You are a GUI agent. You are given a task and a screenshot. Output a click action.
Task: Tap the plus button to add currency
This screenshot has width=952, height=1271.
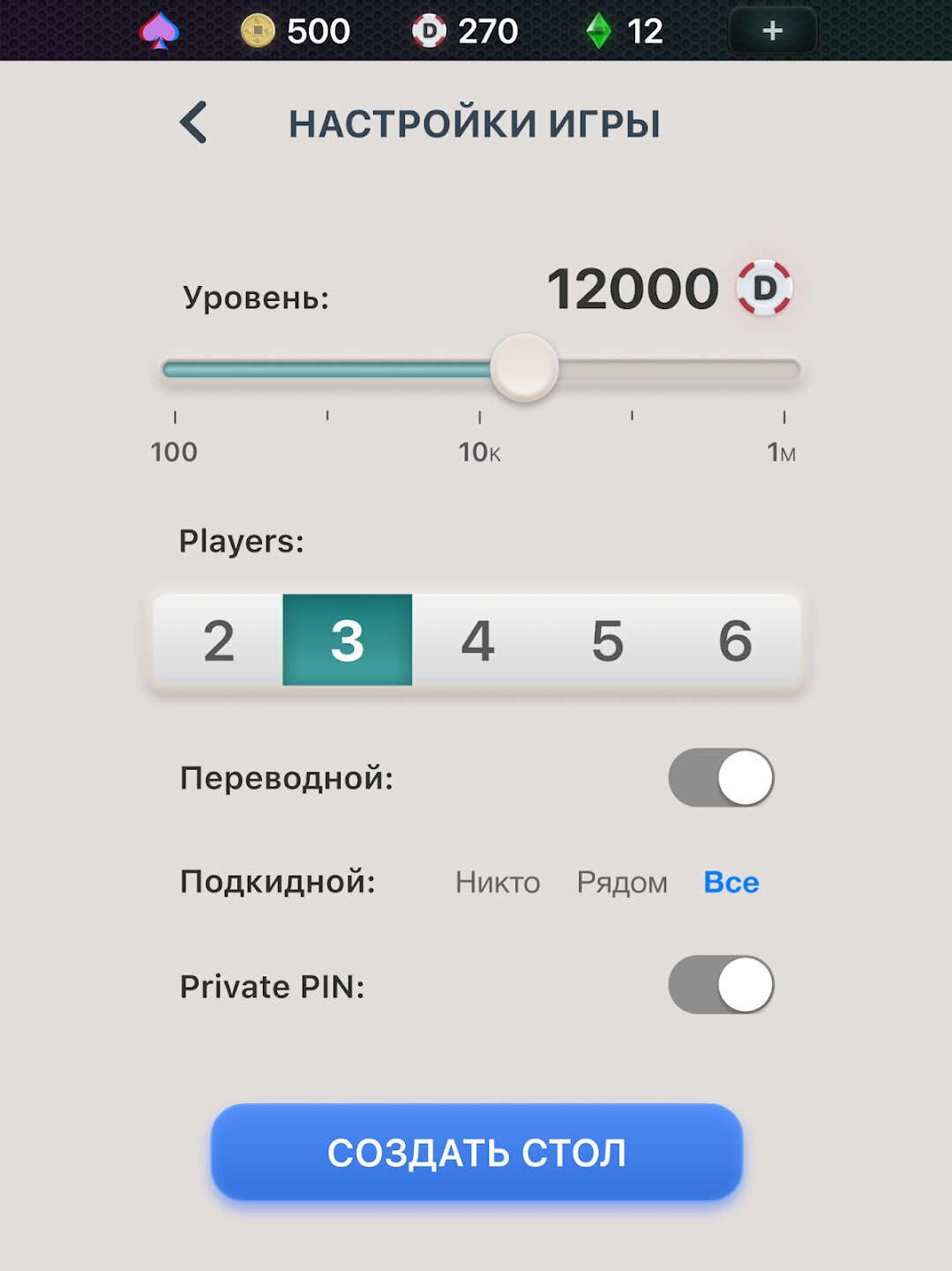772,31
